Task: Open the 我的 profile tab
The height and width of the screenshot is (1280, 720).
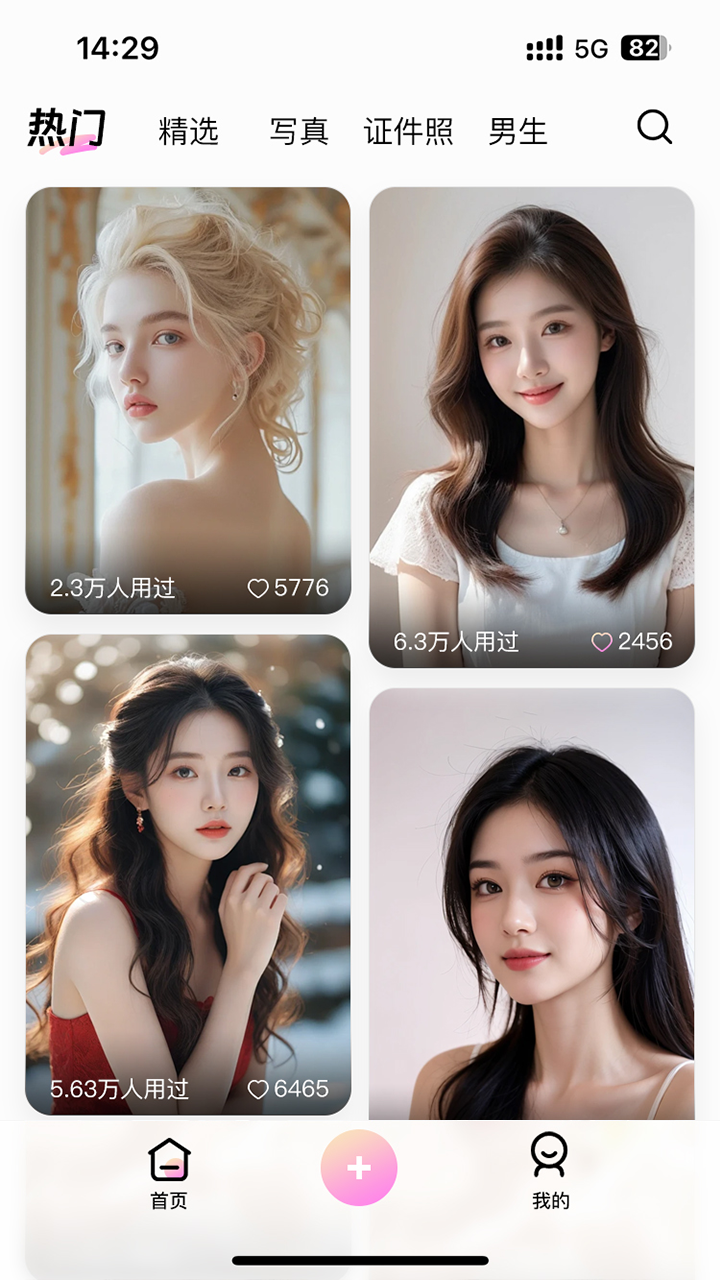Action: coord(550,1174)
